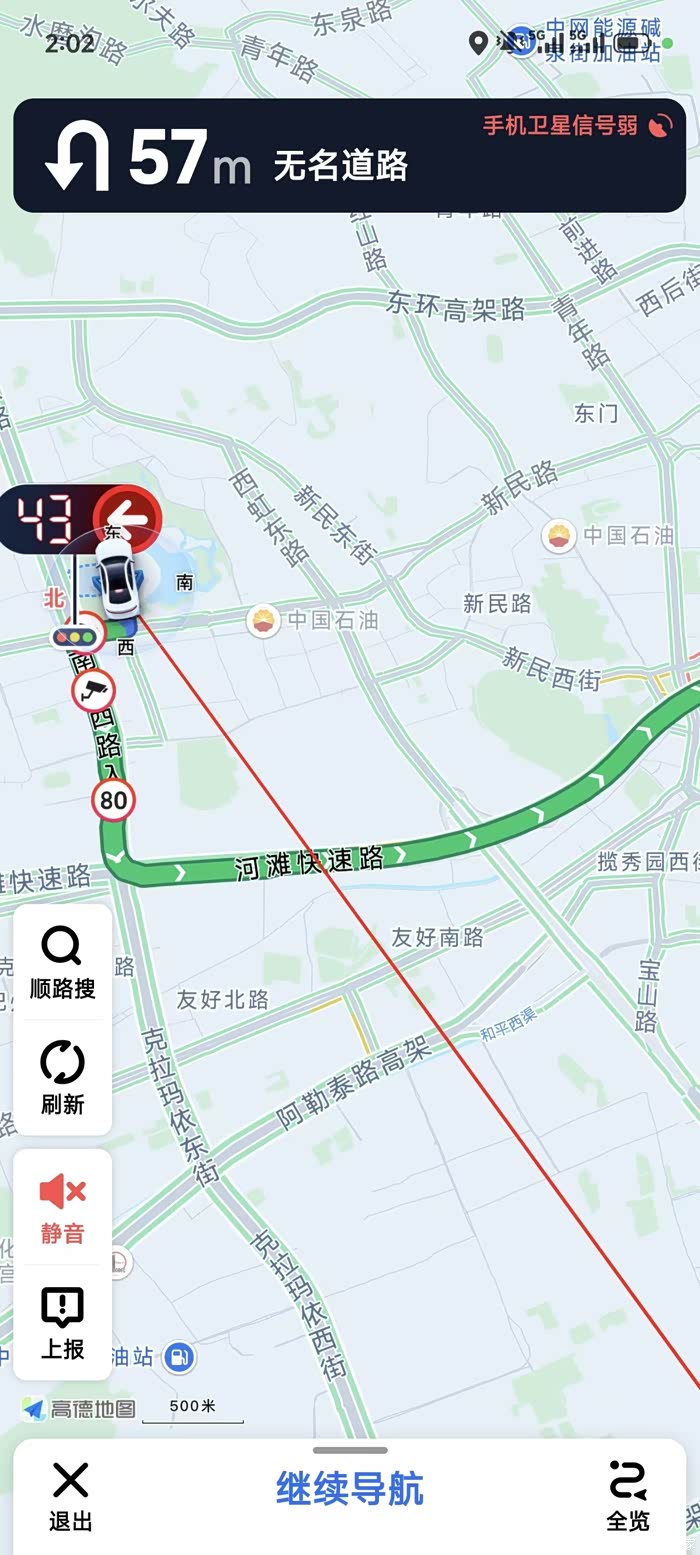The width and height of the screenshot is (700, 1555).
Task: Exit navigation with 退出
Action: click(70, 1496)
